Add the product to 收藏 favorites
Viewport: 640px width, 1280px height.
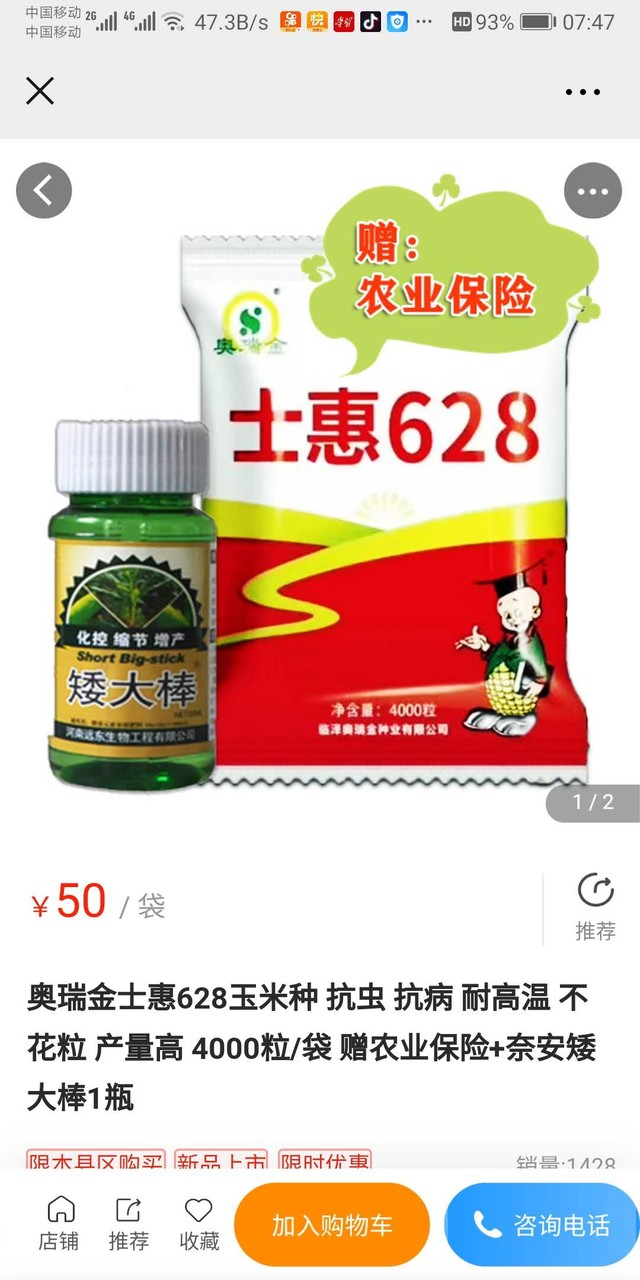pyautogui.click(x=199, y=1224)
